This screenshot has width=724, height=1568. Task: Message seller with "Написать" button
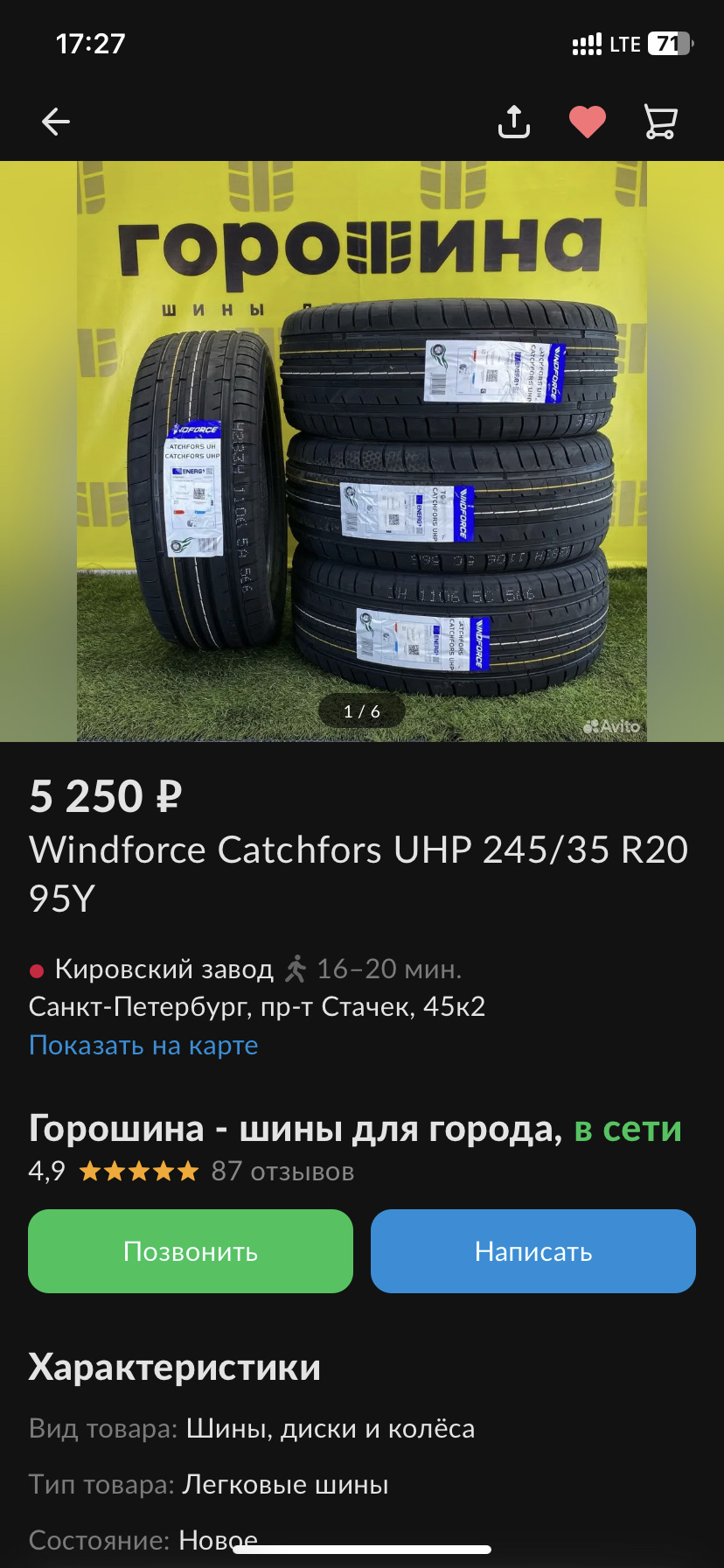point(533,1251)
